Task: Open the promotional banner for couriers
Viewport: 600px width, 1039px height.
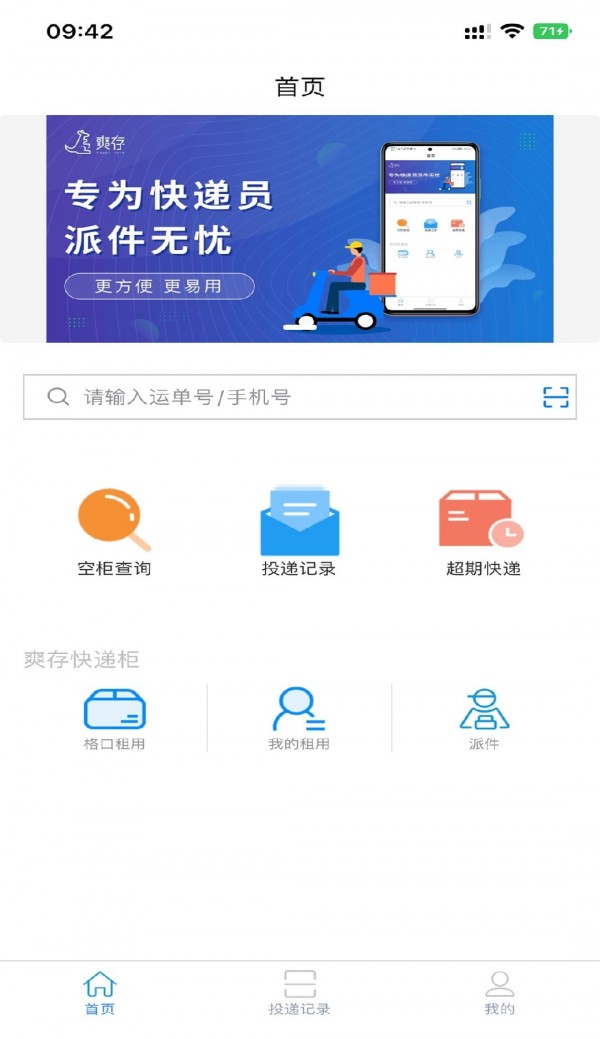Action: coord(299,229)
